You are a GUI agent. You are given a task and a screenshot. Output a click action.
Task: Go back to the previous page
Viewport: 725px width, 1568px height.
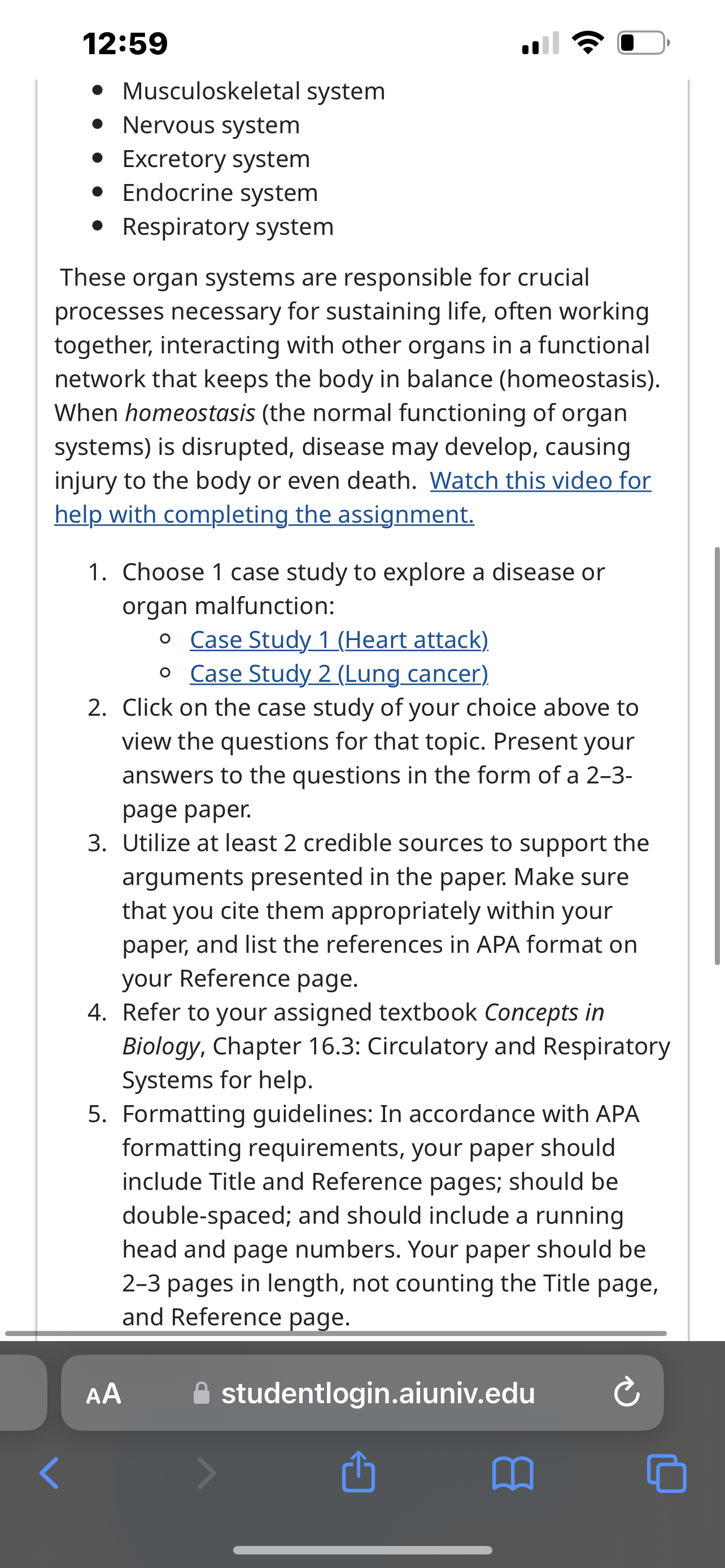point(49,1473)
